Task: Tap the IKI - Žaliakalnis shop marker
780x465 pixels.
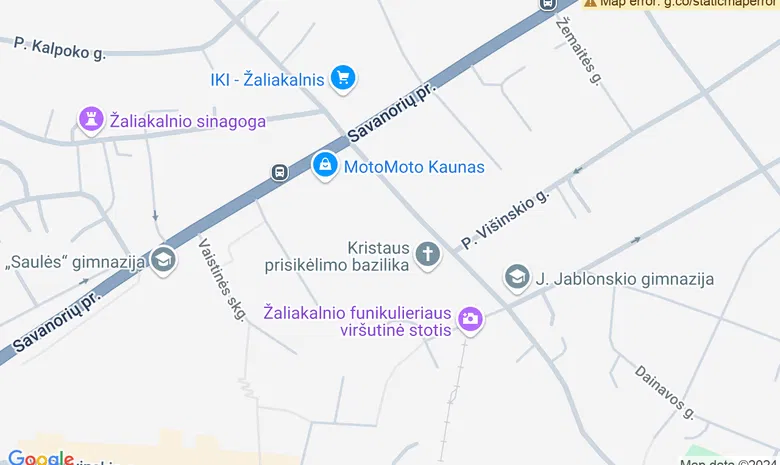Action: [x=343, y=78]
